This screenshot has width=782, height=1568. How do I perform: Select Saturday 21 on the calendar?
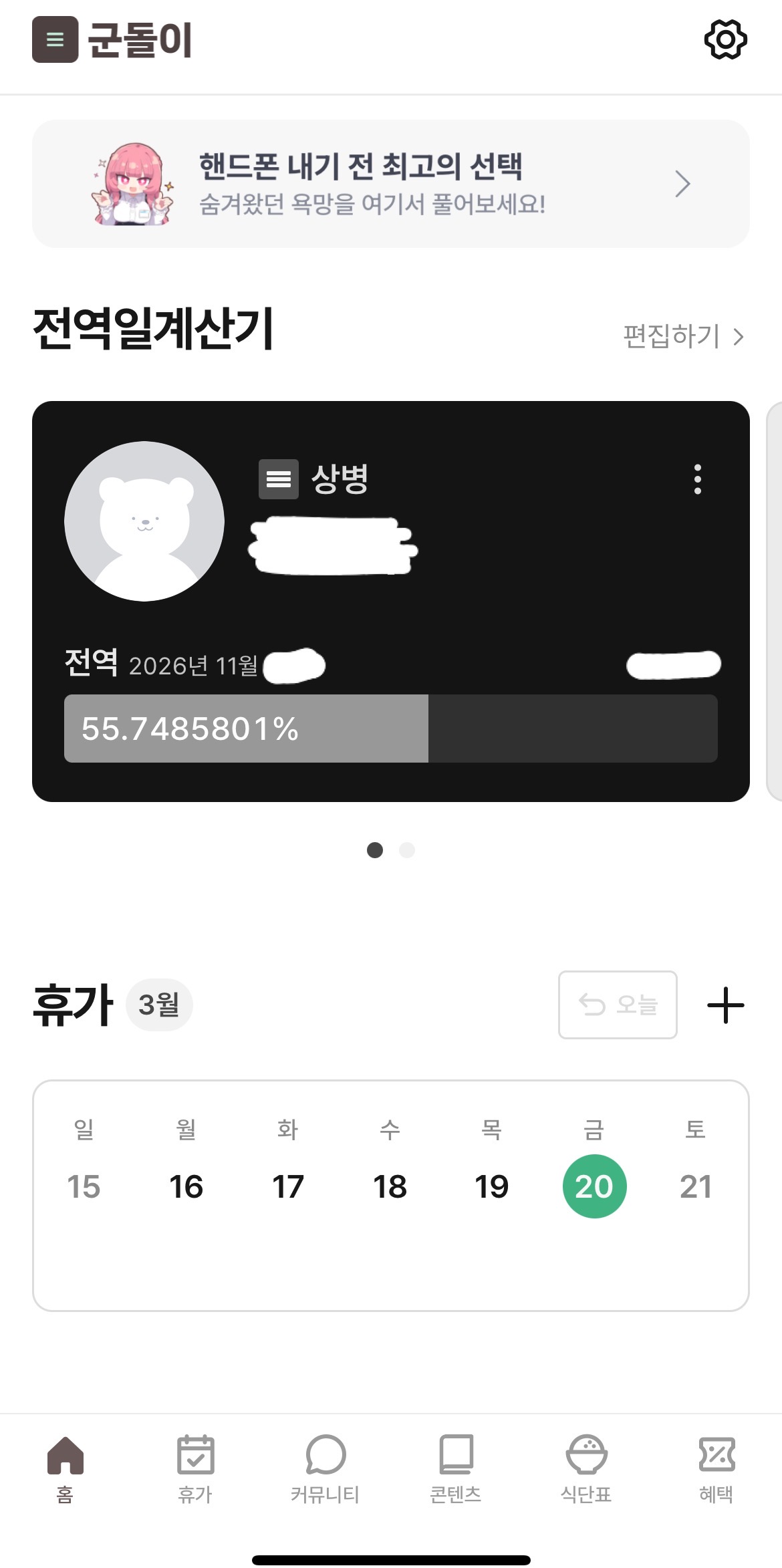(696, 1186)
